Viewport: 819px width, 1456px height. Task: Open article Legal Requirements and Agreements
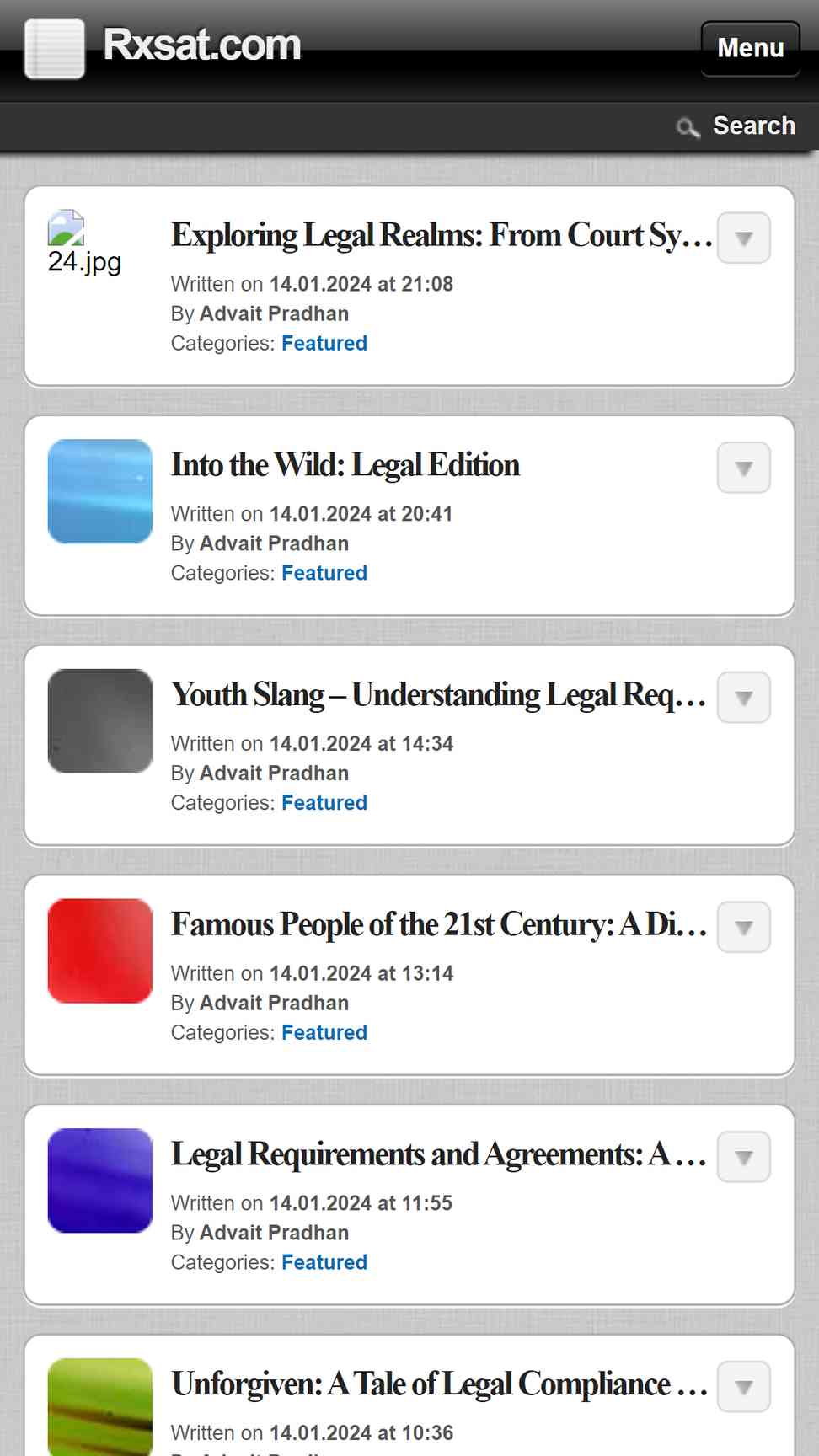(438, 1154)
